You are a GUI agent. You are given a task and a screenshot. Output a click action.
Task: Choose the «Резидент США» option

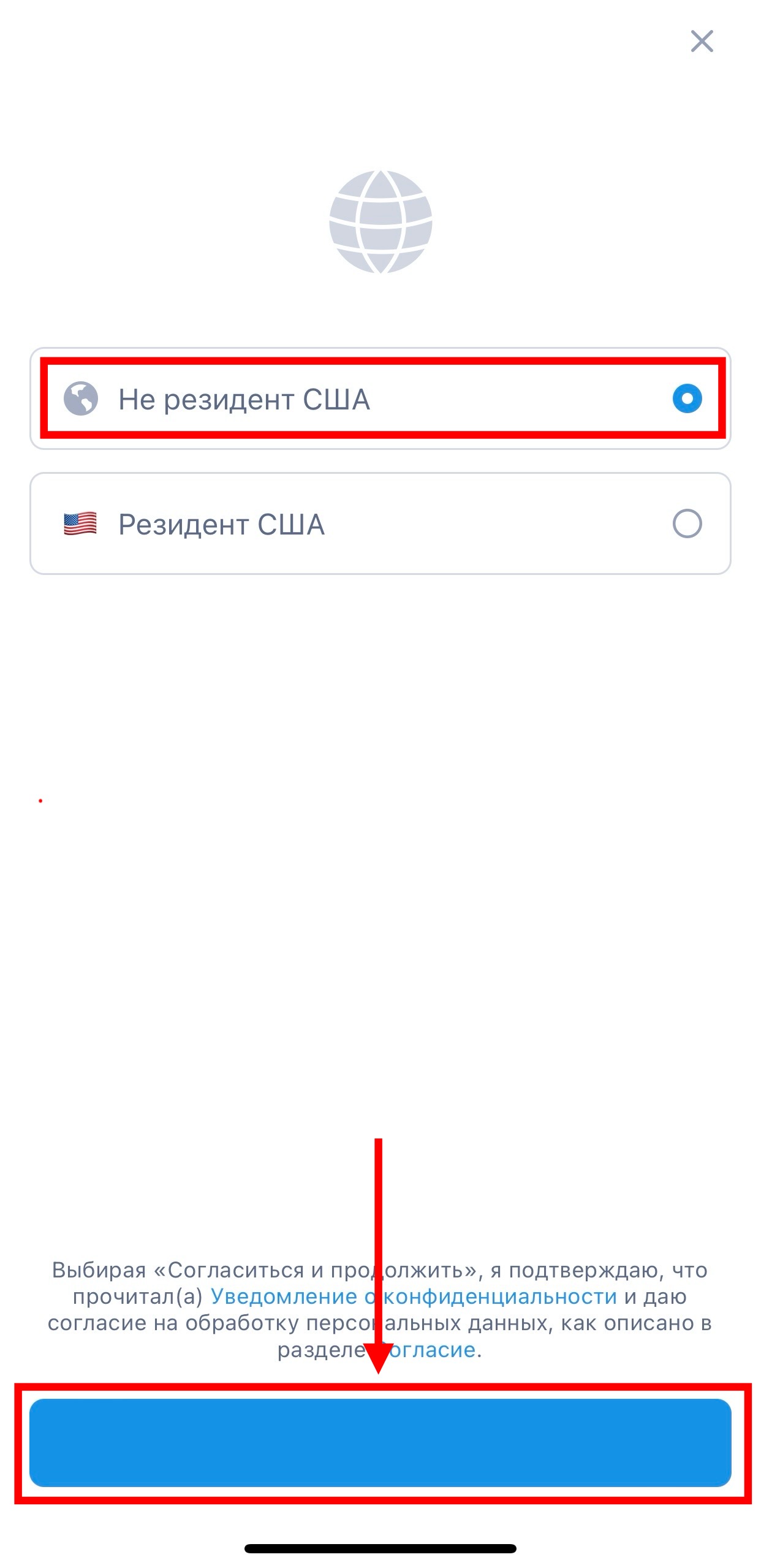(380, 523)
